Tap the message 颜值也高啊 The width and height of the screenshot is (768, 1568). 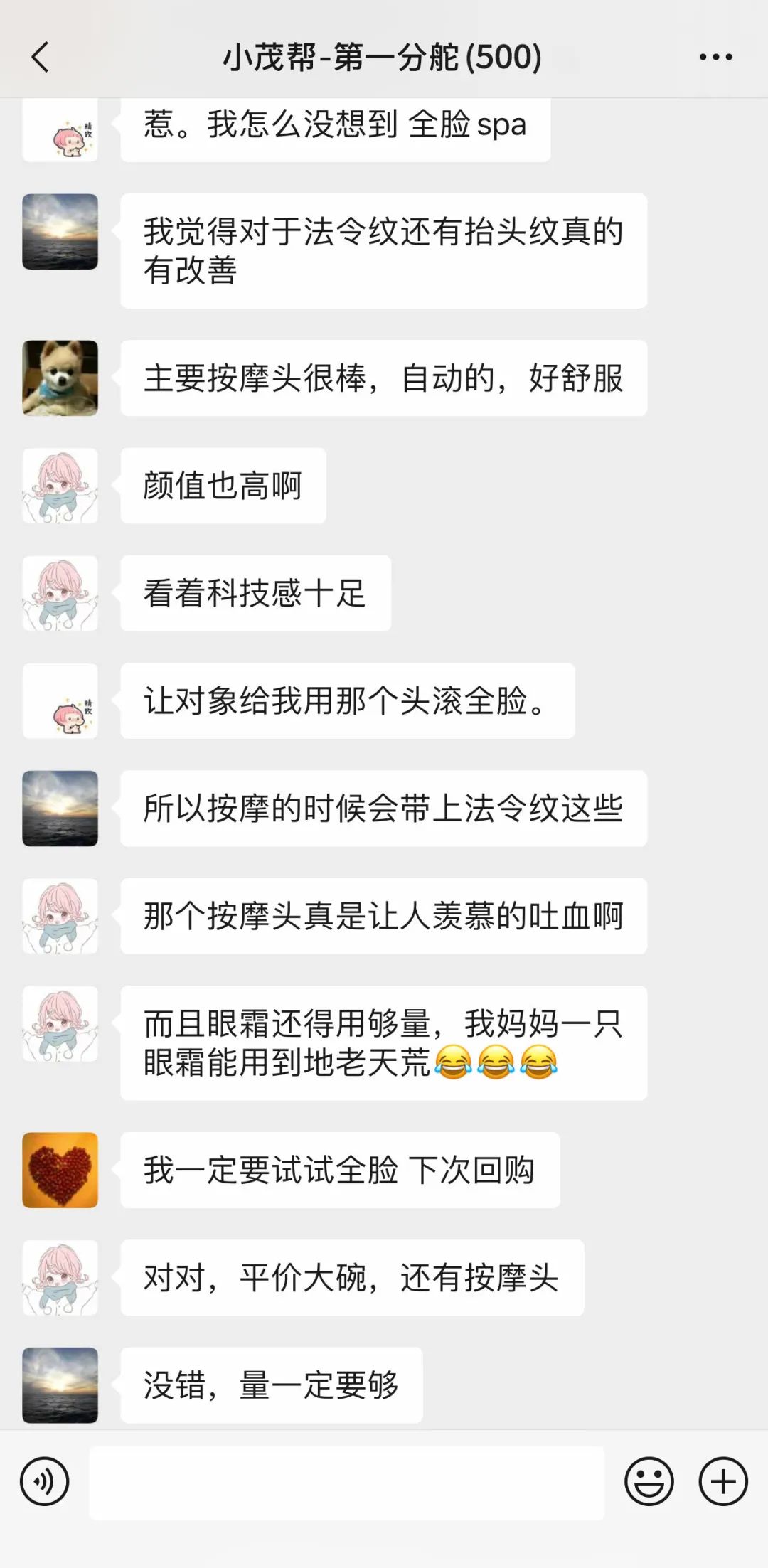pos(223,484)
